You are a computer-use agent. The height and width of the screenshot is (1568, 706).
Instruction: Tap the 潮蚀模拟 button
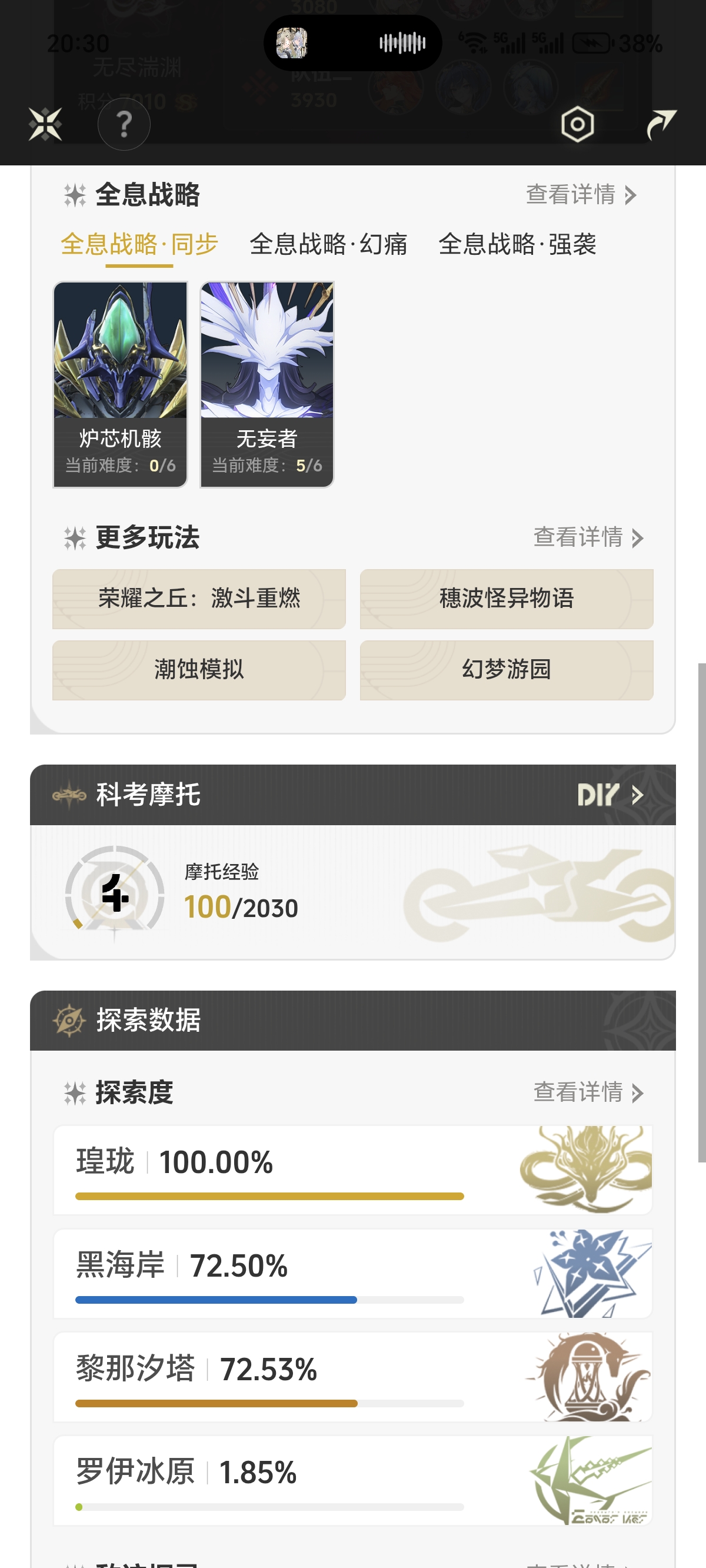point(199,670)
